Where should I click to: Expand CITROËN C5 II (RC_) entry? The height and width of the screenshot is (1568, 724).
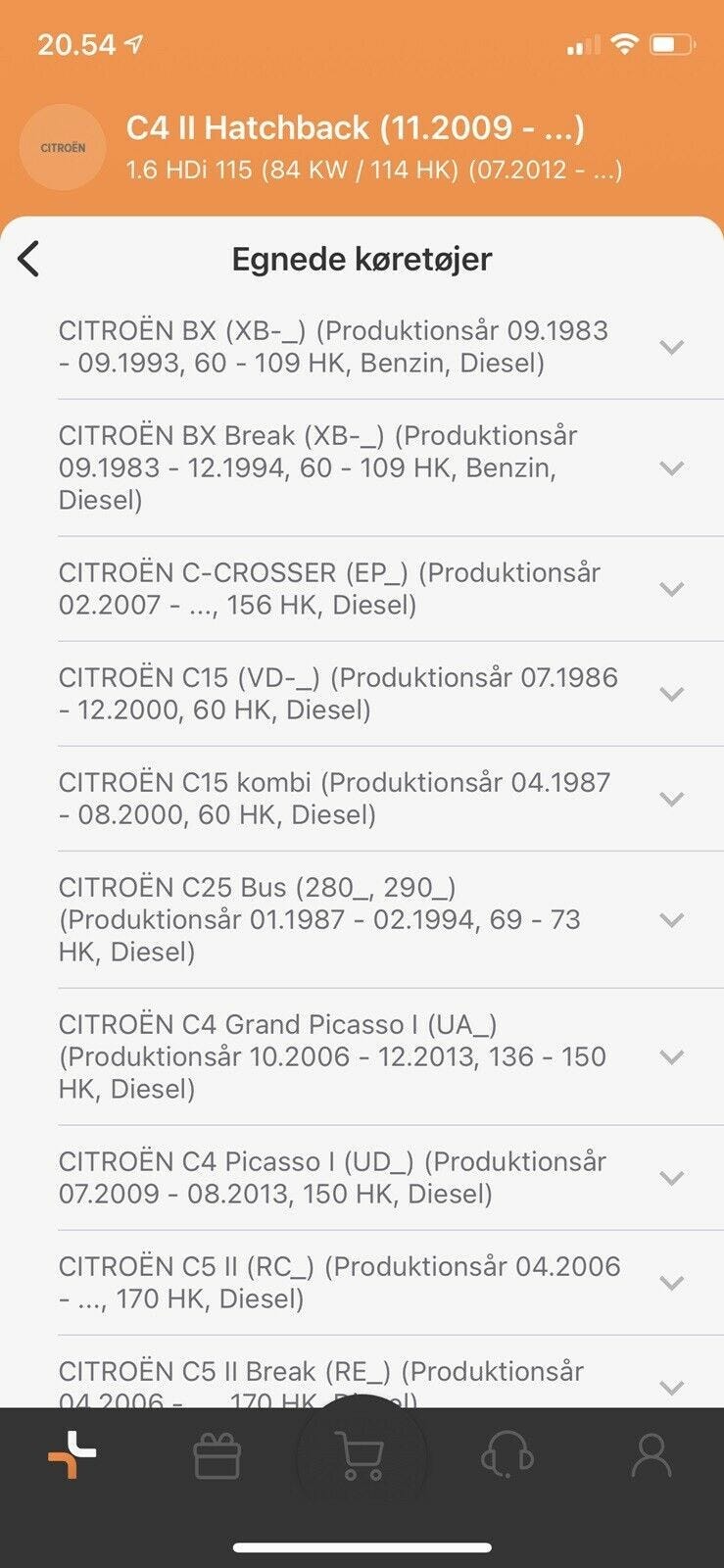671,1282
